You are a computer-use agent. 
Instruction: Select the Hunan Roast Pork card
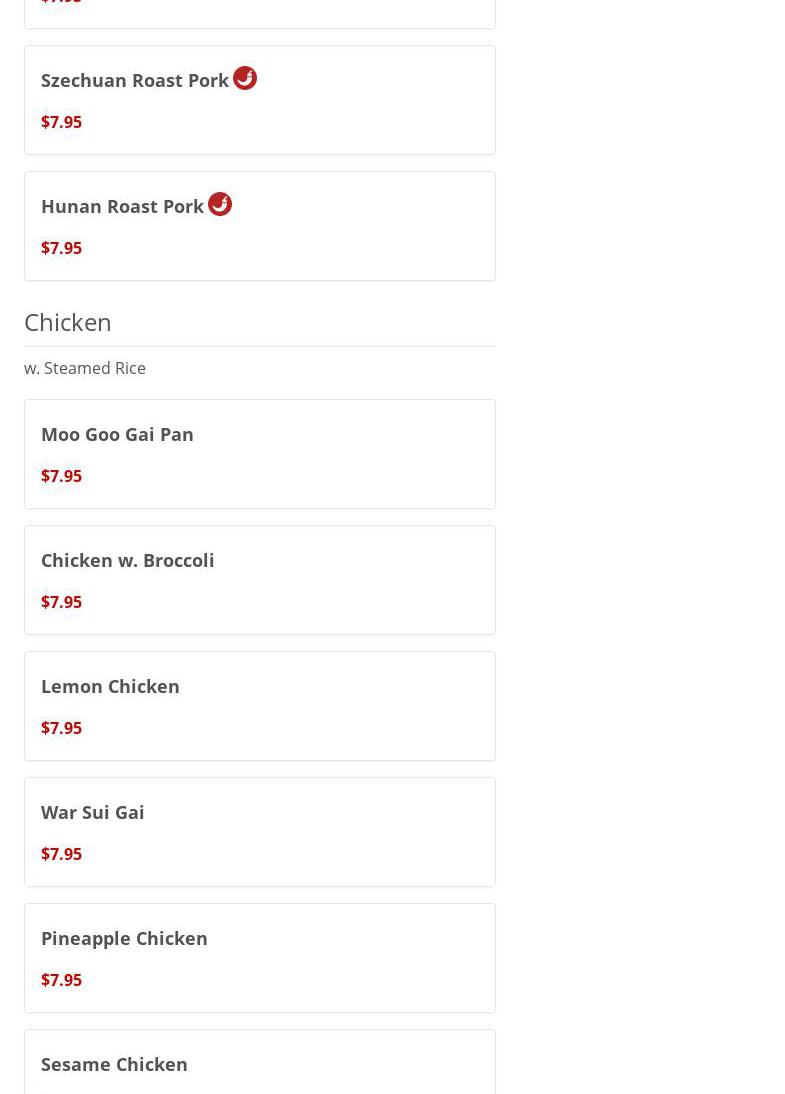tap(259, 226)
